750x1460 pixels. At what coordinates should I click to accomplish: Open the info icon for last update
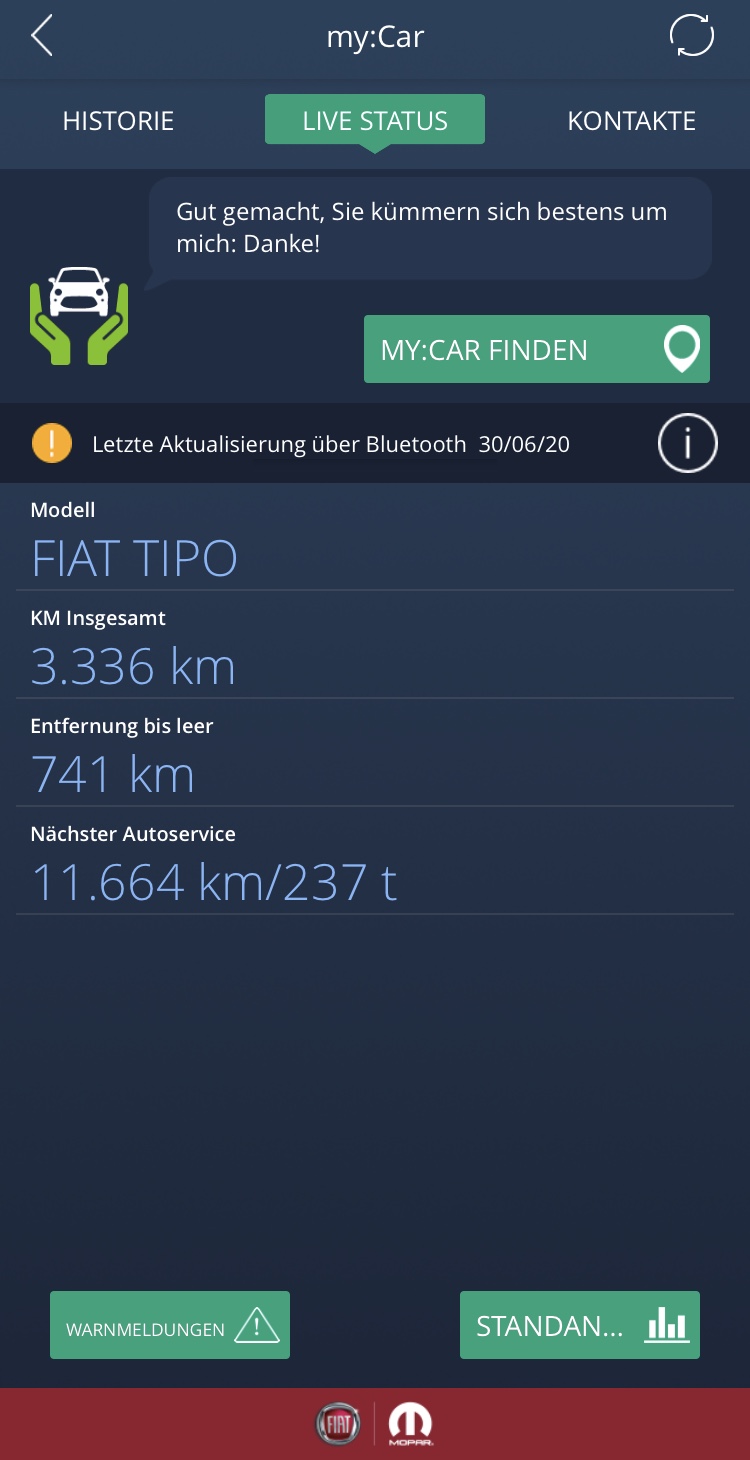tap(687, 443)
